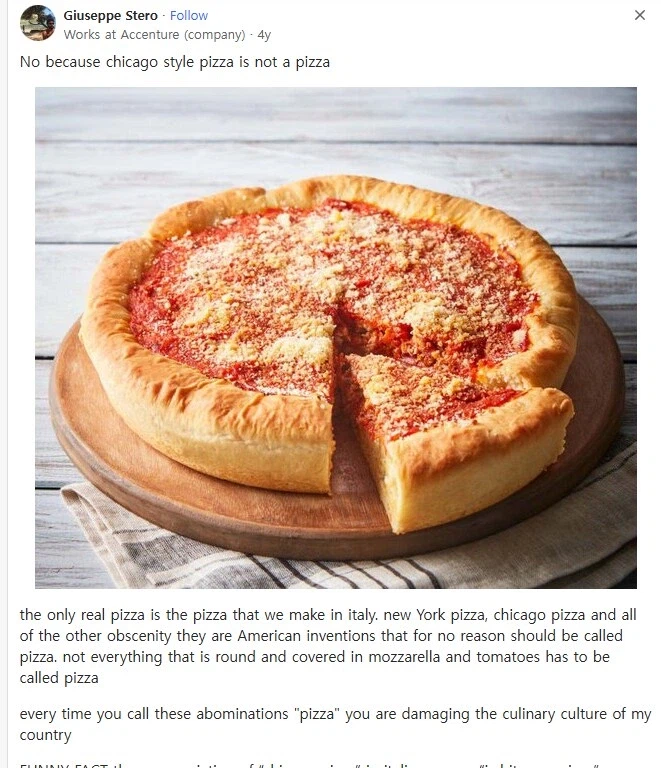661x768 pixels.
Task: Dismiss the answer with the X icon
Action: point(640,15)
